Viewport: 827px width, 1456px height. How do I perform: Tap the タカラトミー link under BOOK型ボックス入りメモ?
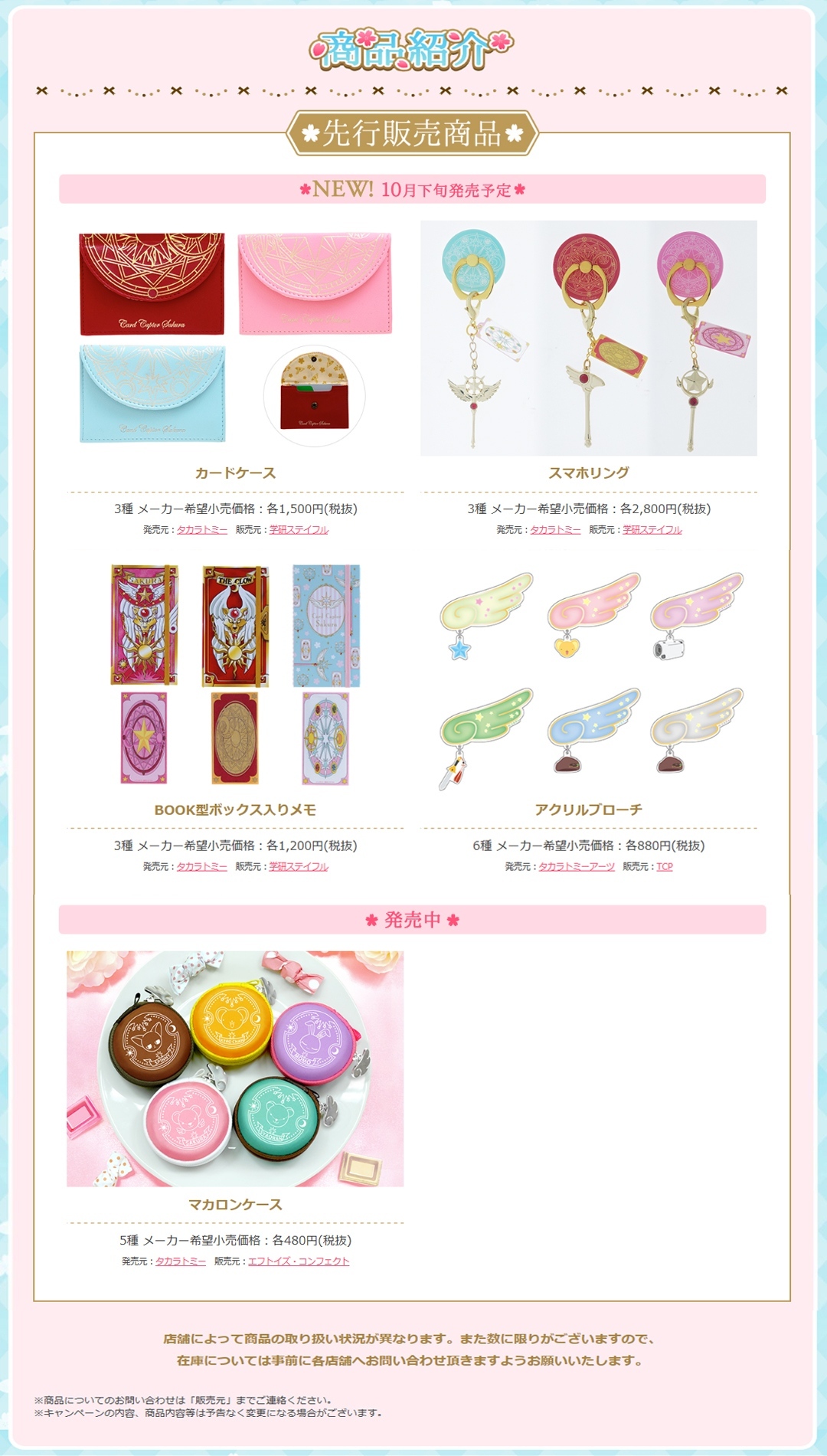pyautogui.click(x=202, y=866)
